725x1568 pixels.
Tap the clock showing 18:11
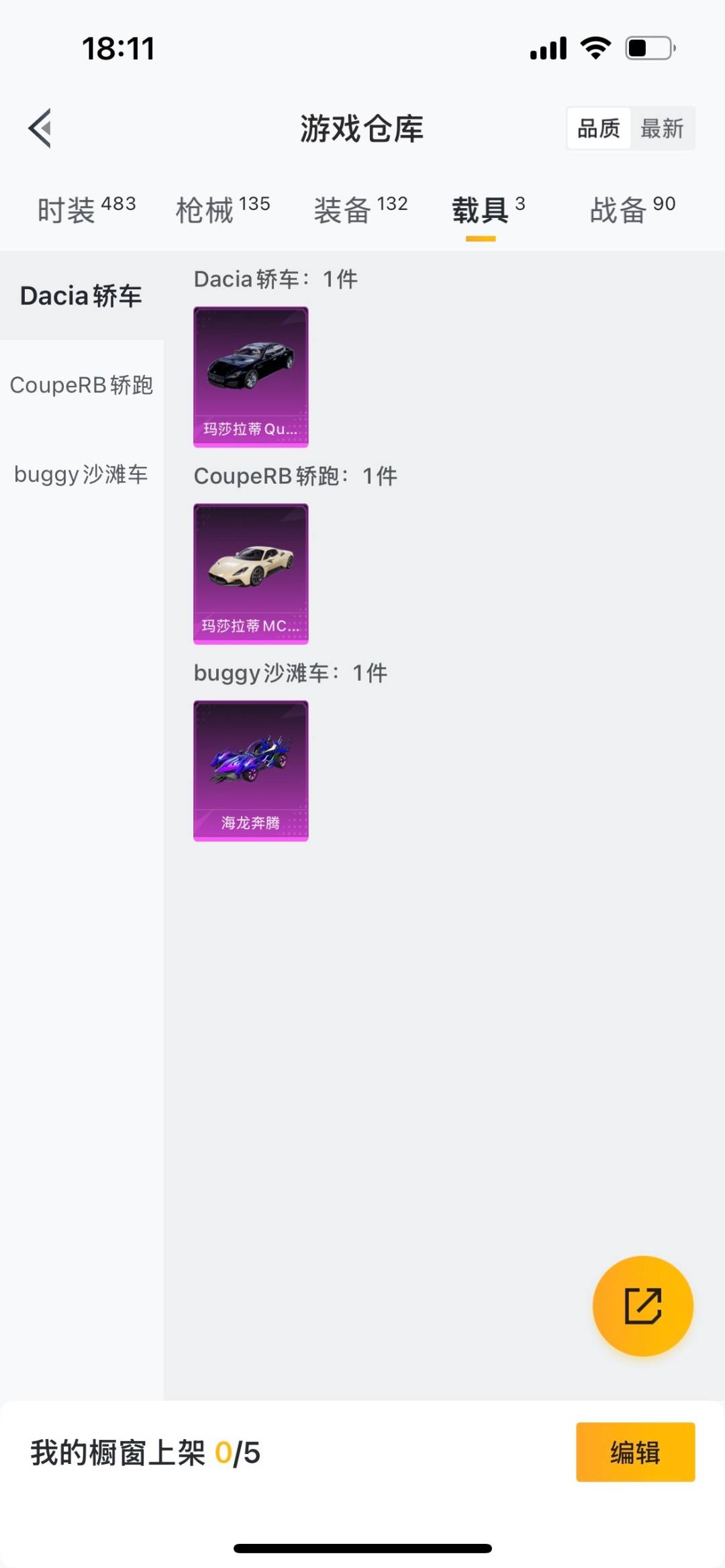[x=118, y=47]
